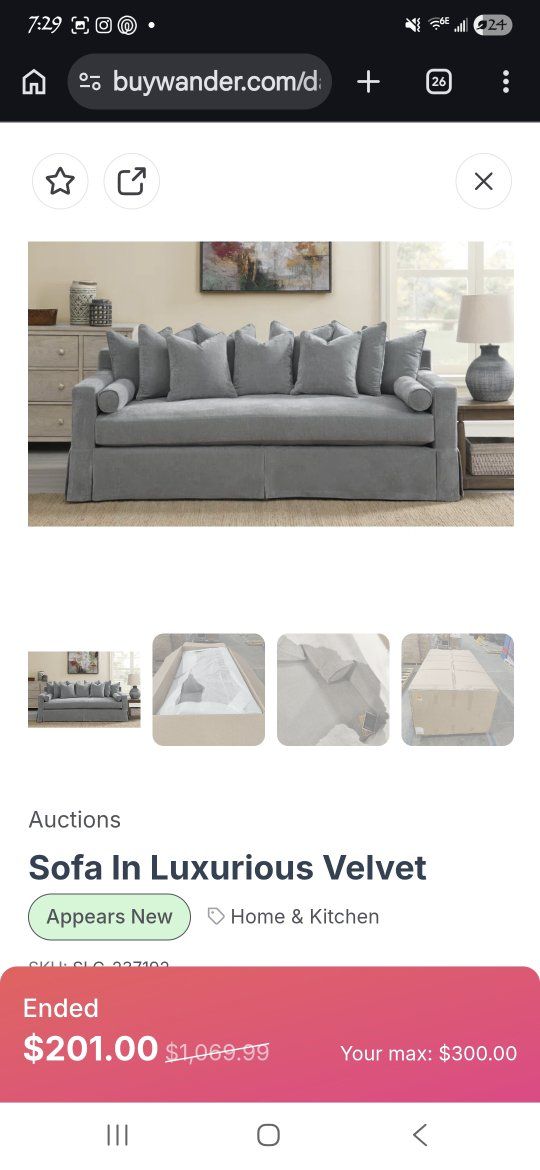This screenshot has height=1170, width=540.
Task: Go to the browser home page
Action: coord(34,82)
